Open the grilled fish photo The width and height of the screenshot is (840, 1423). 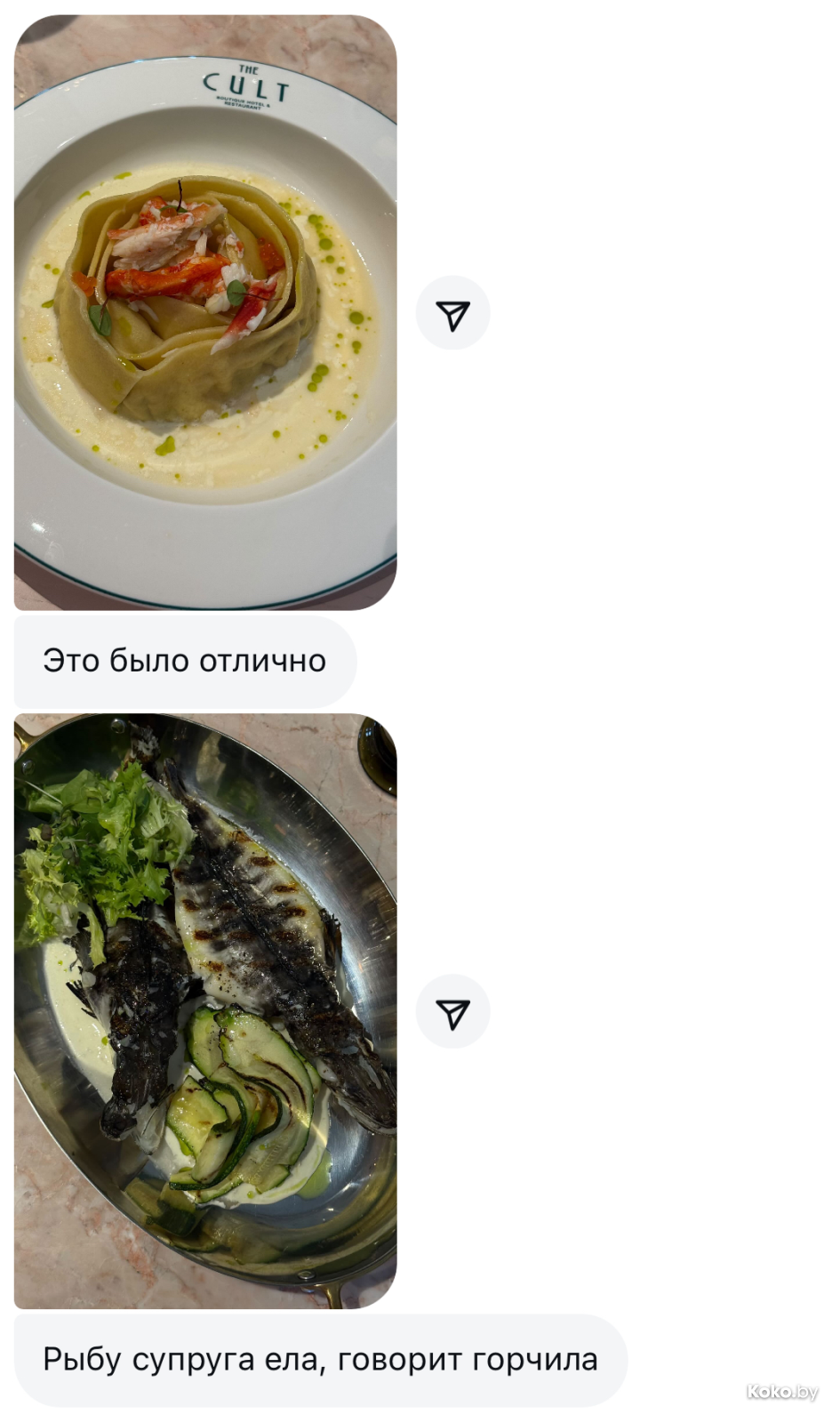coord(205,1011)
